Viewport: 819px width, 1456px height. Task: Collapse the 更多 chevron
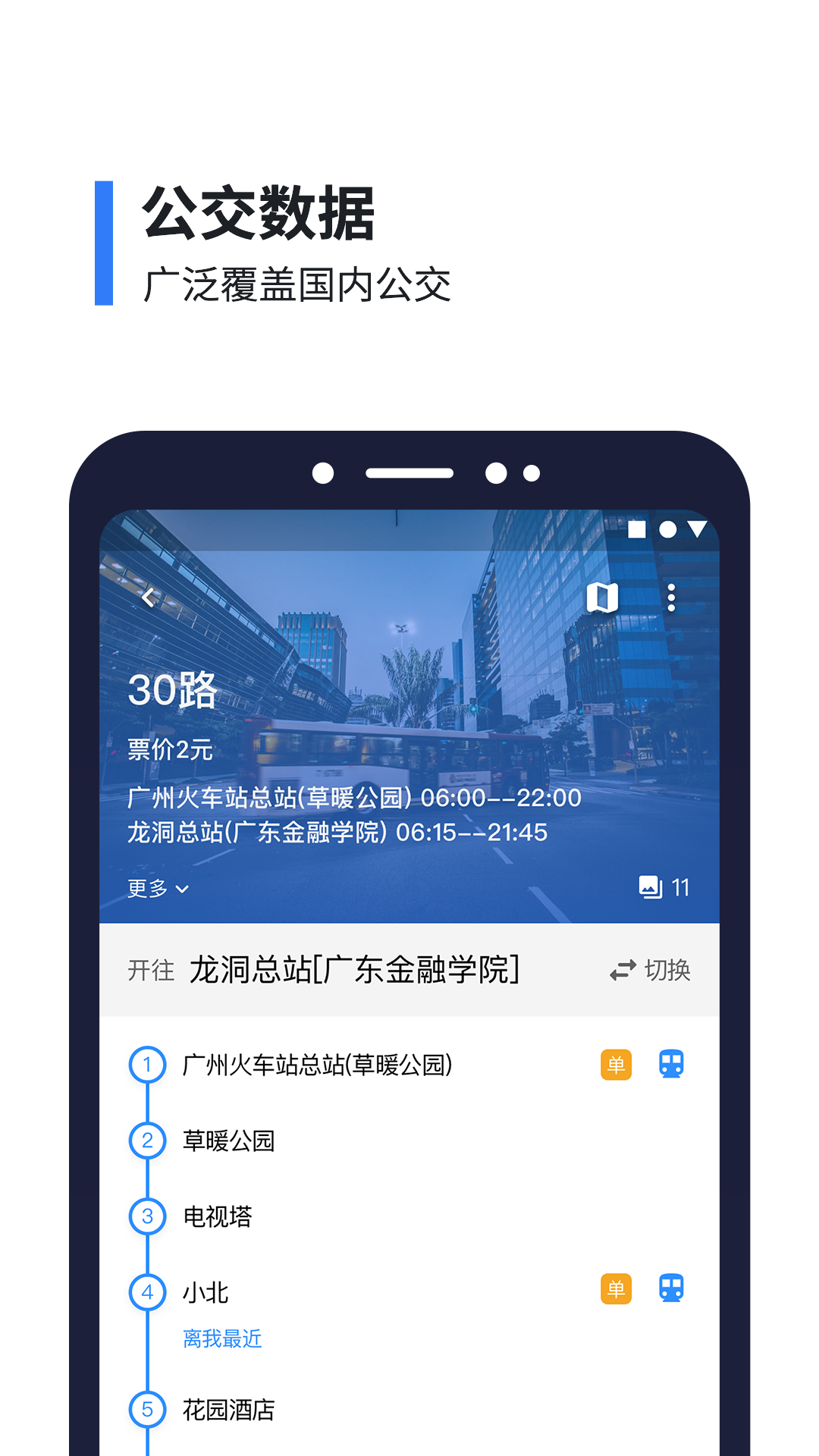pos(182,889)
